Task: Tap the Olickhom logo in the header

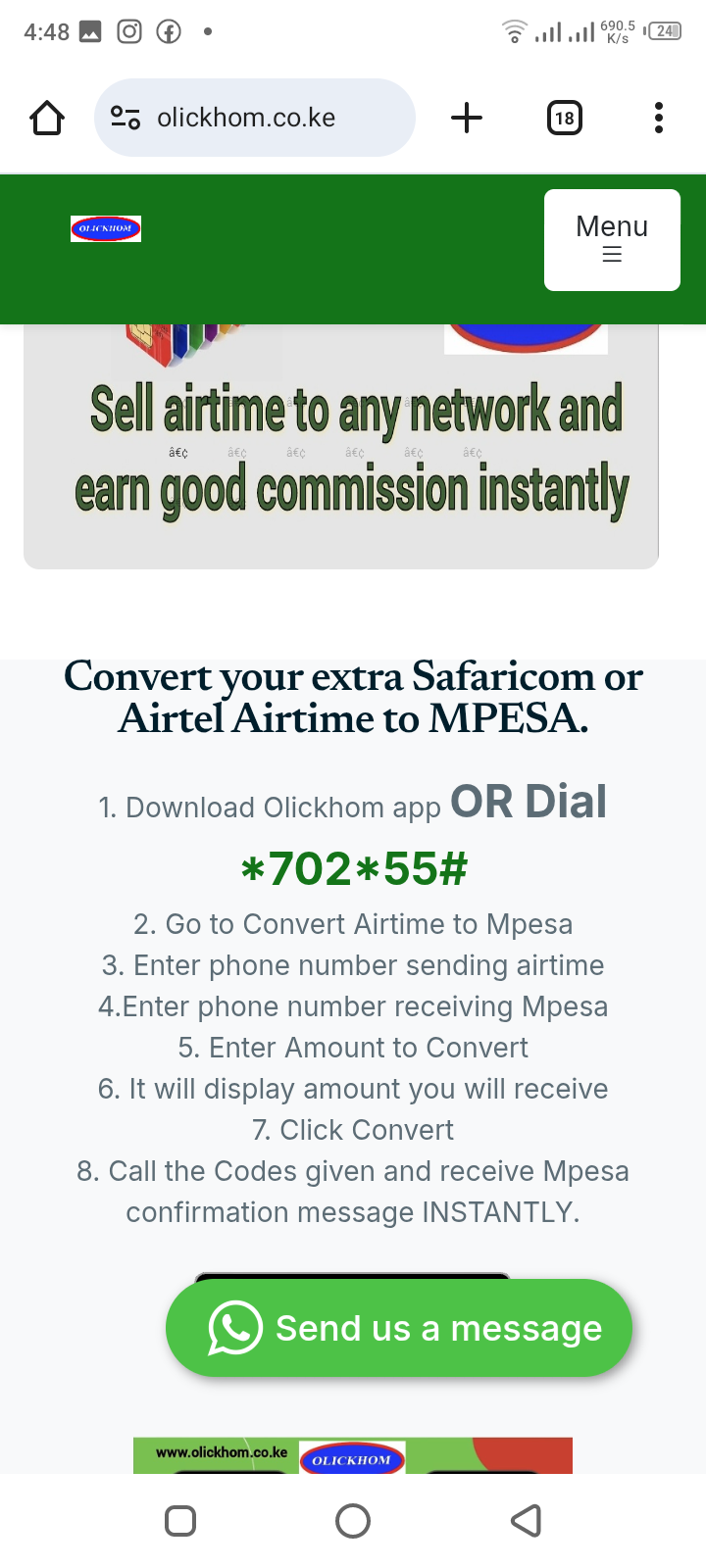Action: pyautogui.click(x=106, y=228)
